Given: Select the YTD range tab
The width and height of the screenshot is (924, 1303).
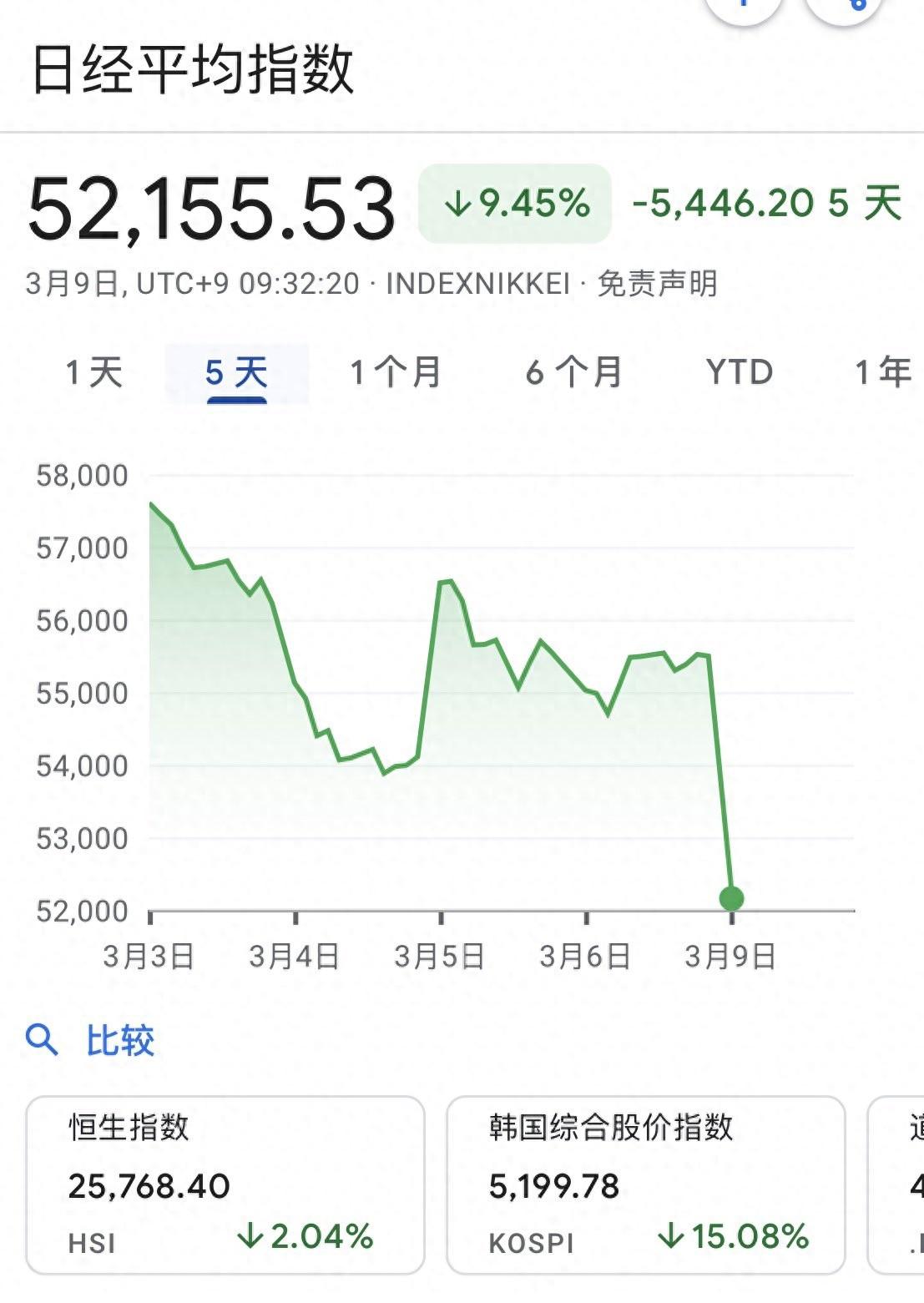Looking at the screenshot, I should (740, 372).
